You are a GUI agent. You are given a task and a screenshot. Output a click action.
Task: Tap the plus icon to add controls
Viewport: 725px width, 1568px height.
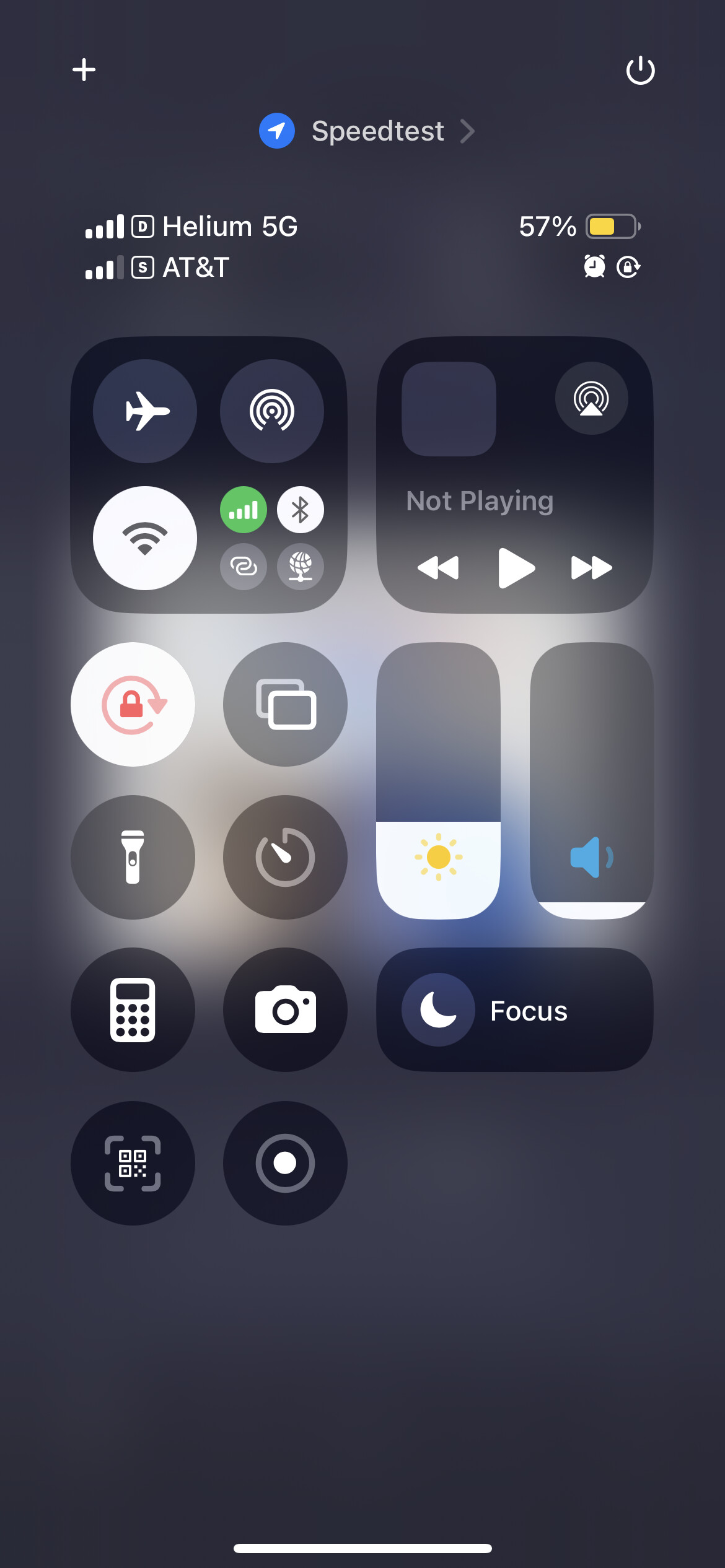(x=84, y=69)
